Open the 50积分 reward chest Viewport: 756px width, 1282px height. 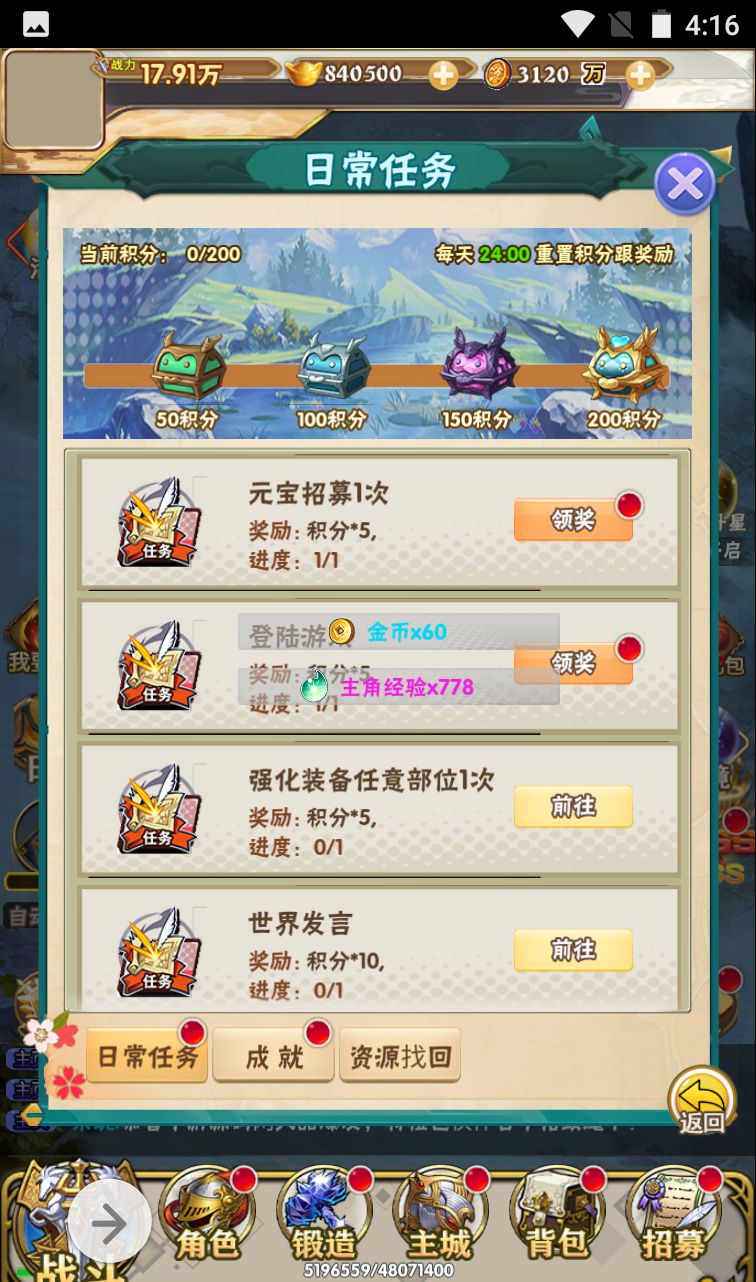pyautogui.click(x=187, y=367)
